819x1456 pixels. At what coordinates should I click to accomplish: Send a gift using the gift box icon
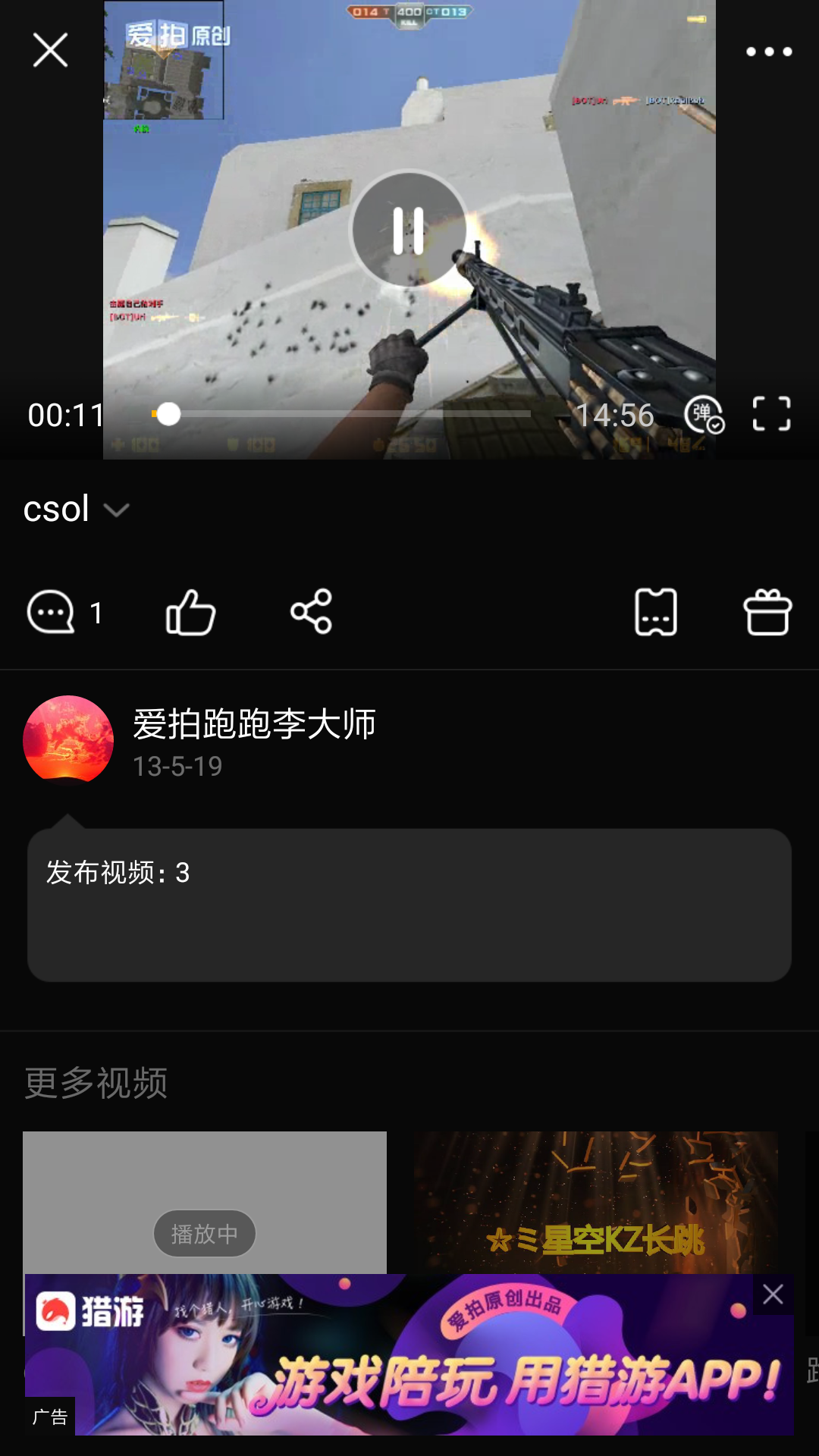coord(767,613)
